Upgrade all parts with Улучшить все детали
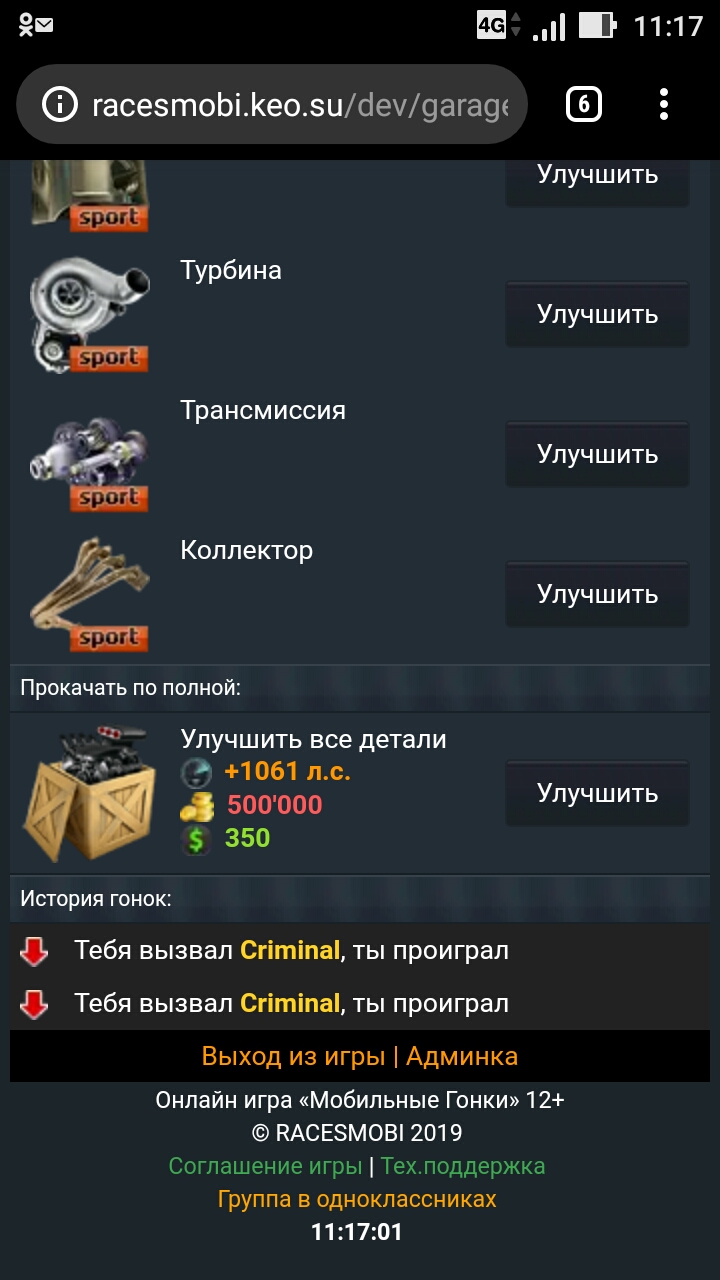Viewport: 720px width, 1280px height. click(597, 793)
